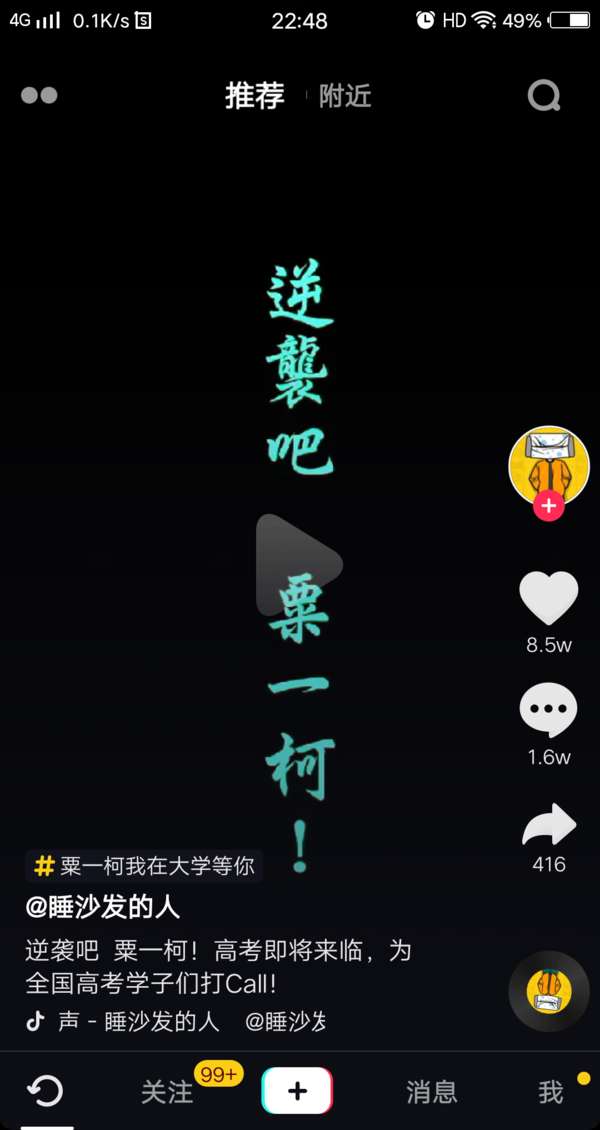The image size is (600, 1130).
Task: Like this video with the heart
Action: click(x=548, y=599)
